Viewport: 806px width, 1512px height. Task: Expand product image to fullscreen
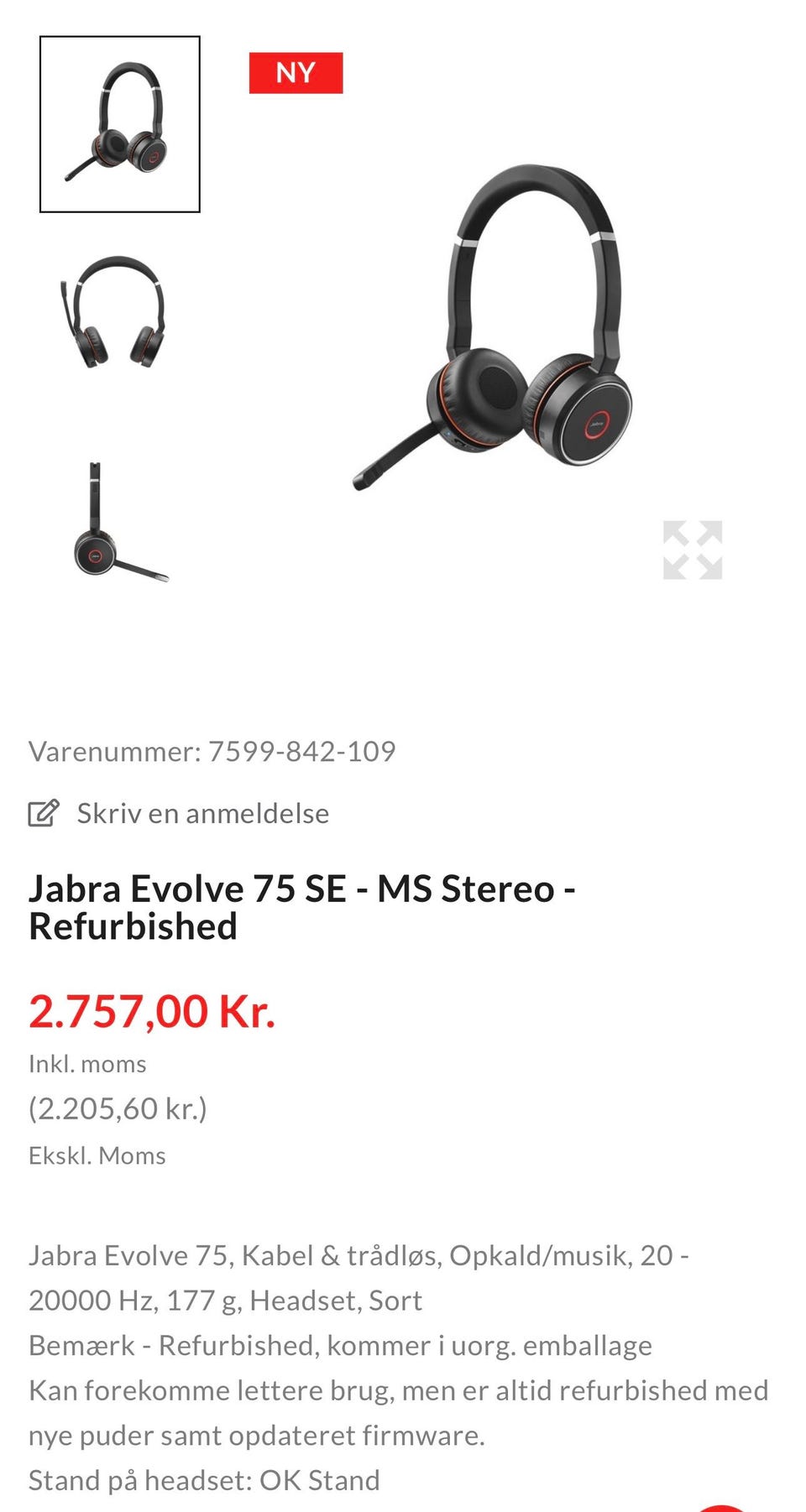[x=692, y=550]
